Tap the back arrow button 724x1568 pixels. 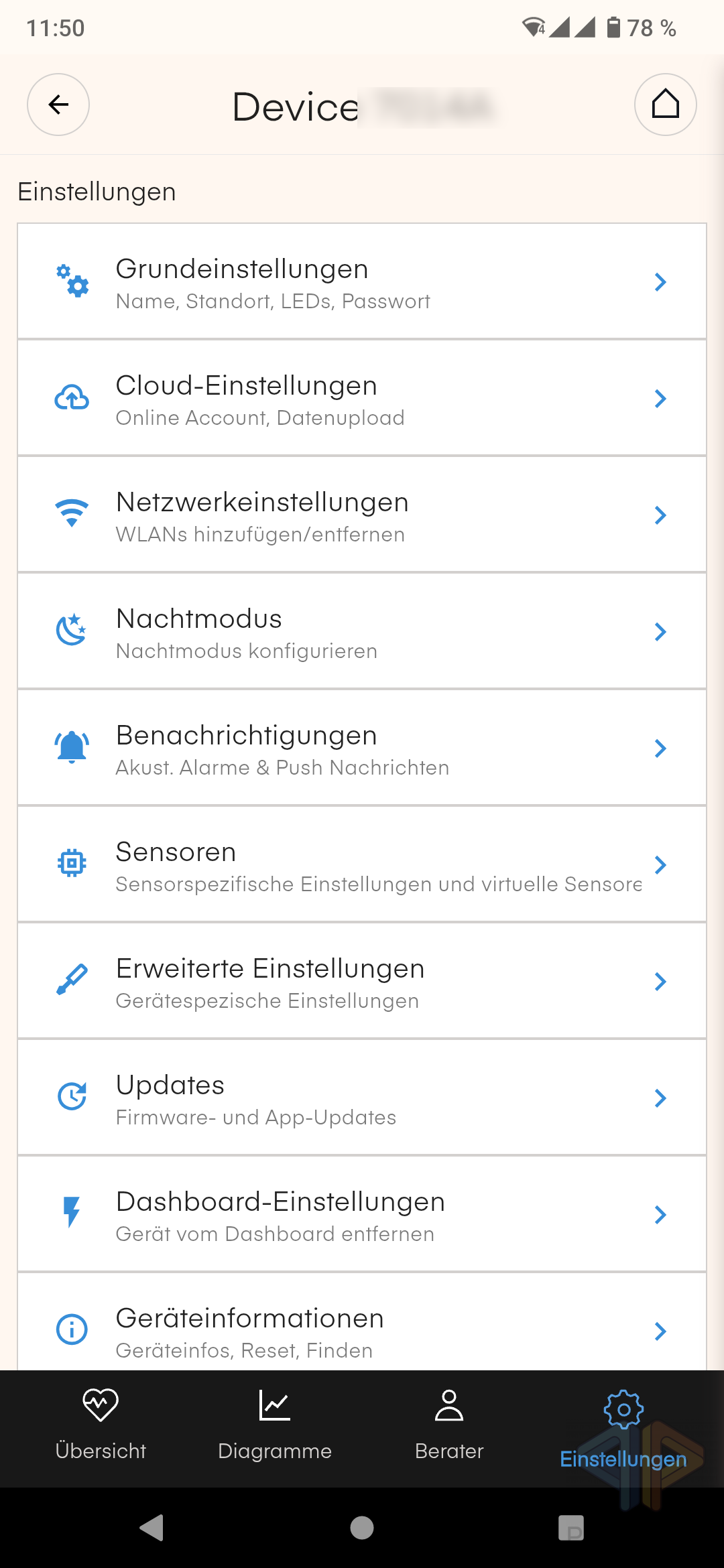(x=58, y=105)
